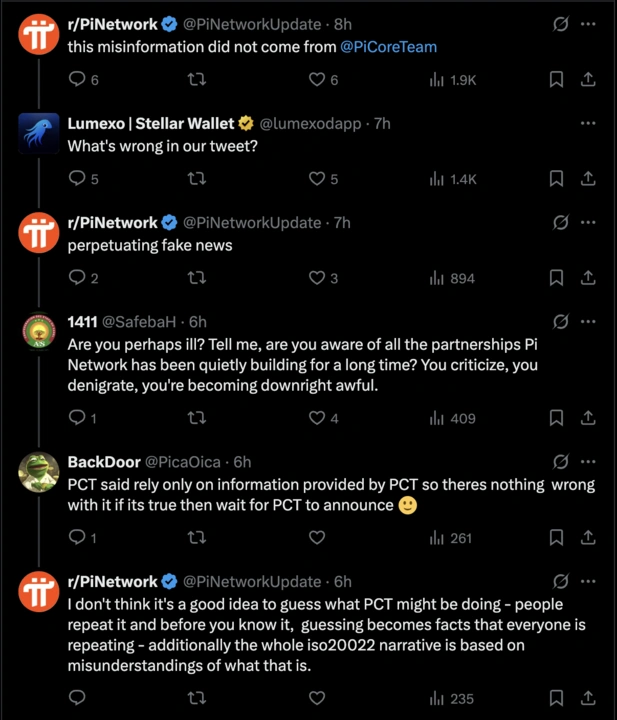Bookmark the 1411 @SafebaH reply

557,418
